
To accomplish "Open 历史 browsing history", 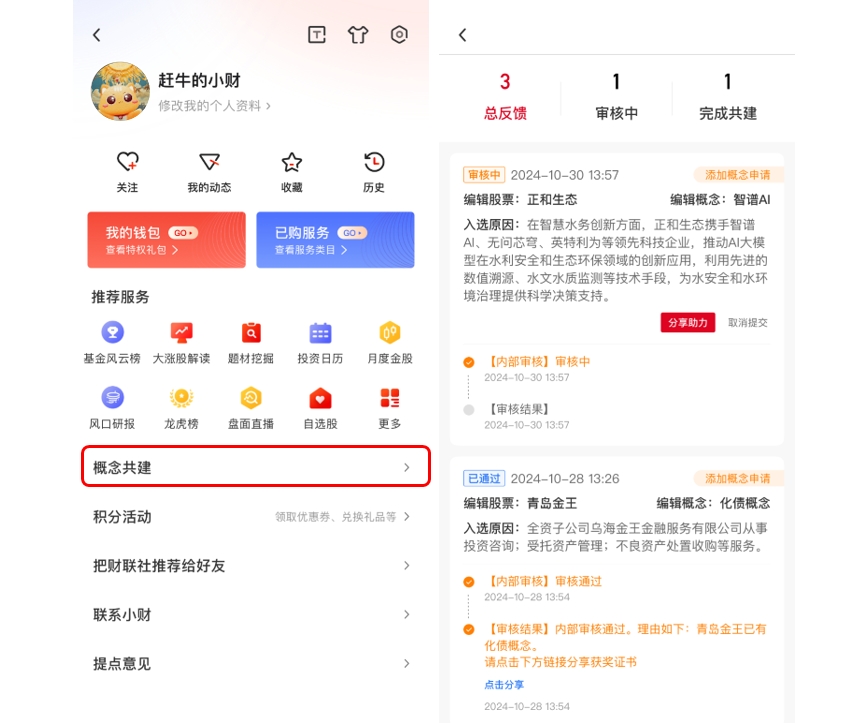I will [373, 169].
